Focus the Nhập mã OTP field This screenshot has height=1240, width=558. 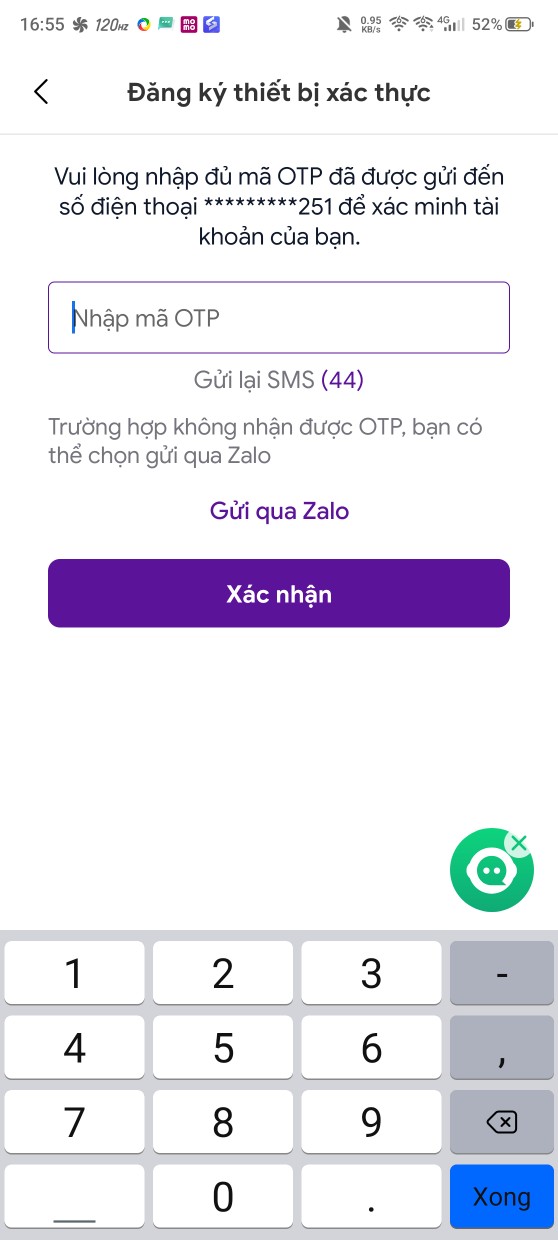(x=279, y=318)
